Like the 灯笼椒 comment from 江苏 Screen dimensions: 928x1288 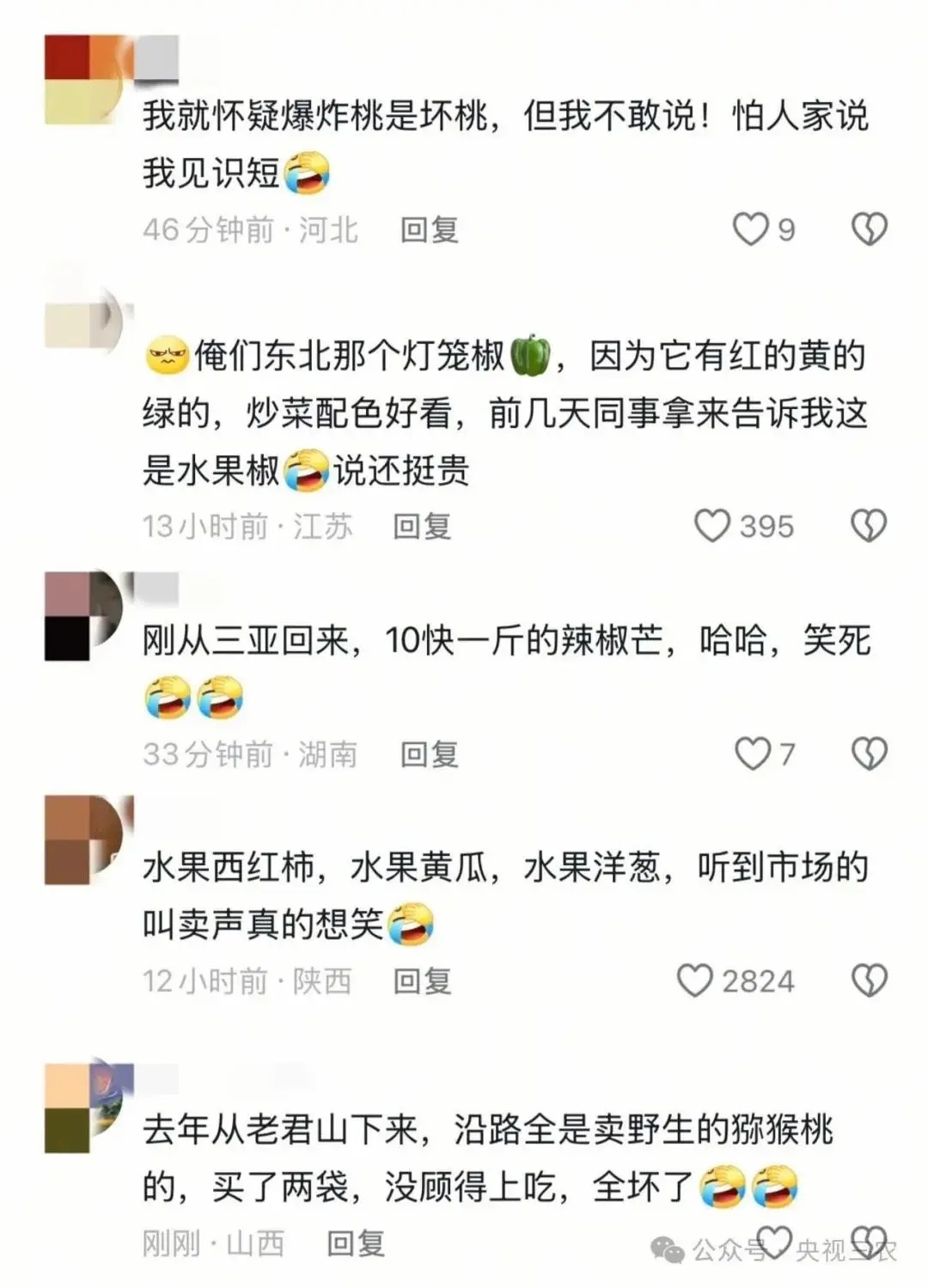pos(712,526)
